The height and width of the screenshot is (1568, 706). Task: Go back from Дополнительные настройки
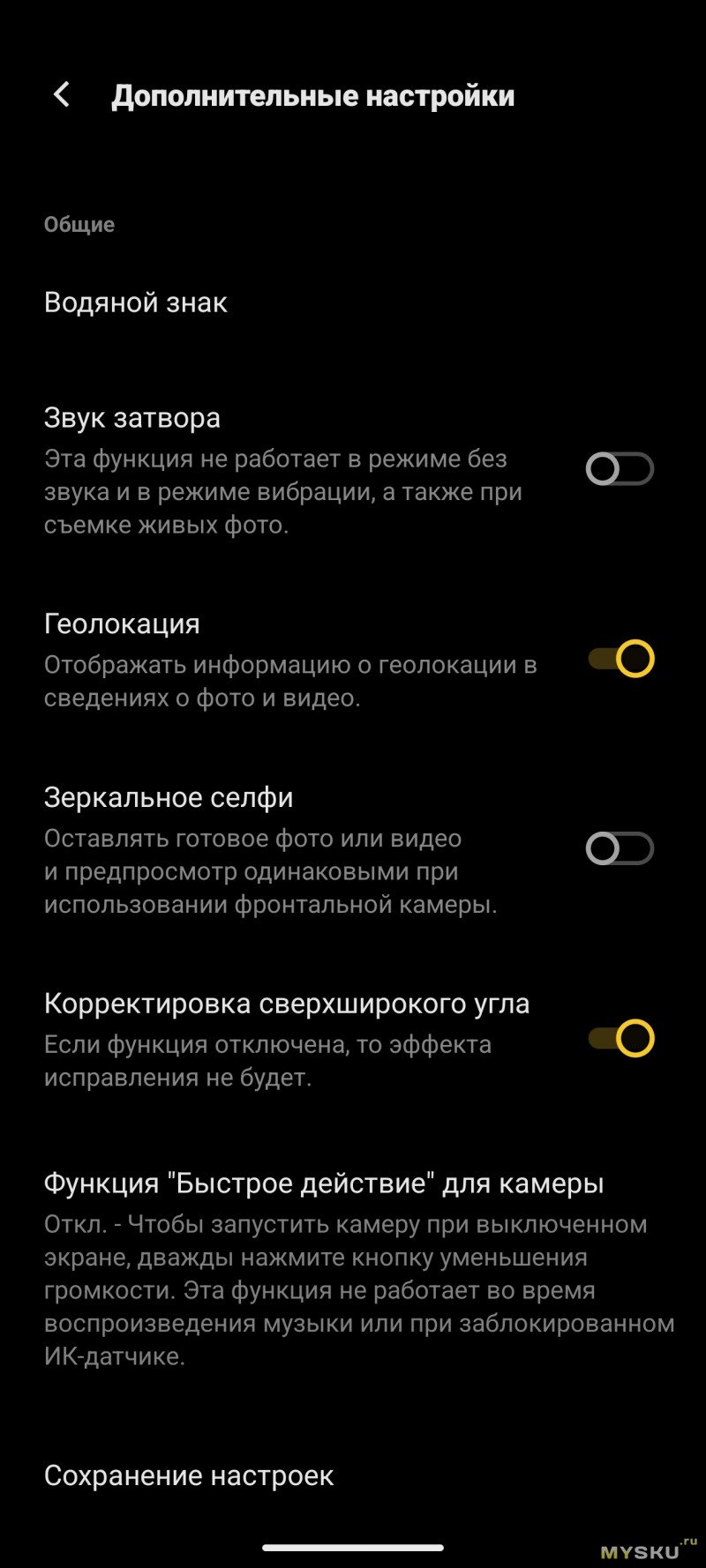click(61, 95)
